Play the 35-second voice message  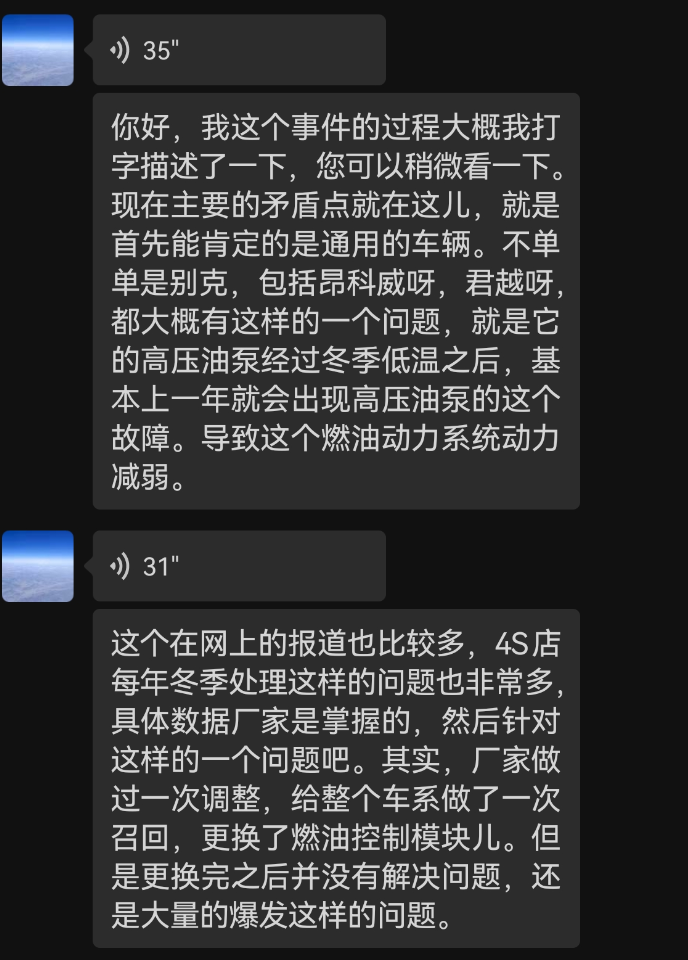click(x=238, y=50)
